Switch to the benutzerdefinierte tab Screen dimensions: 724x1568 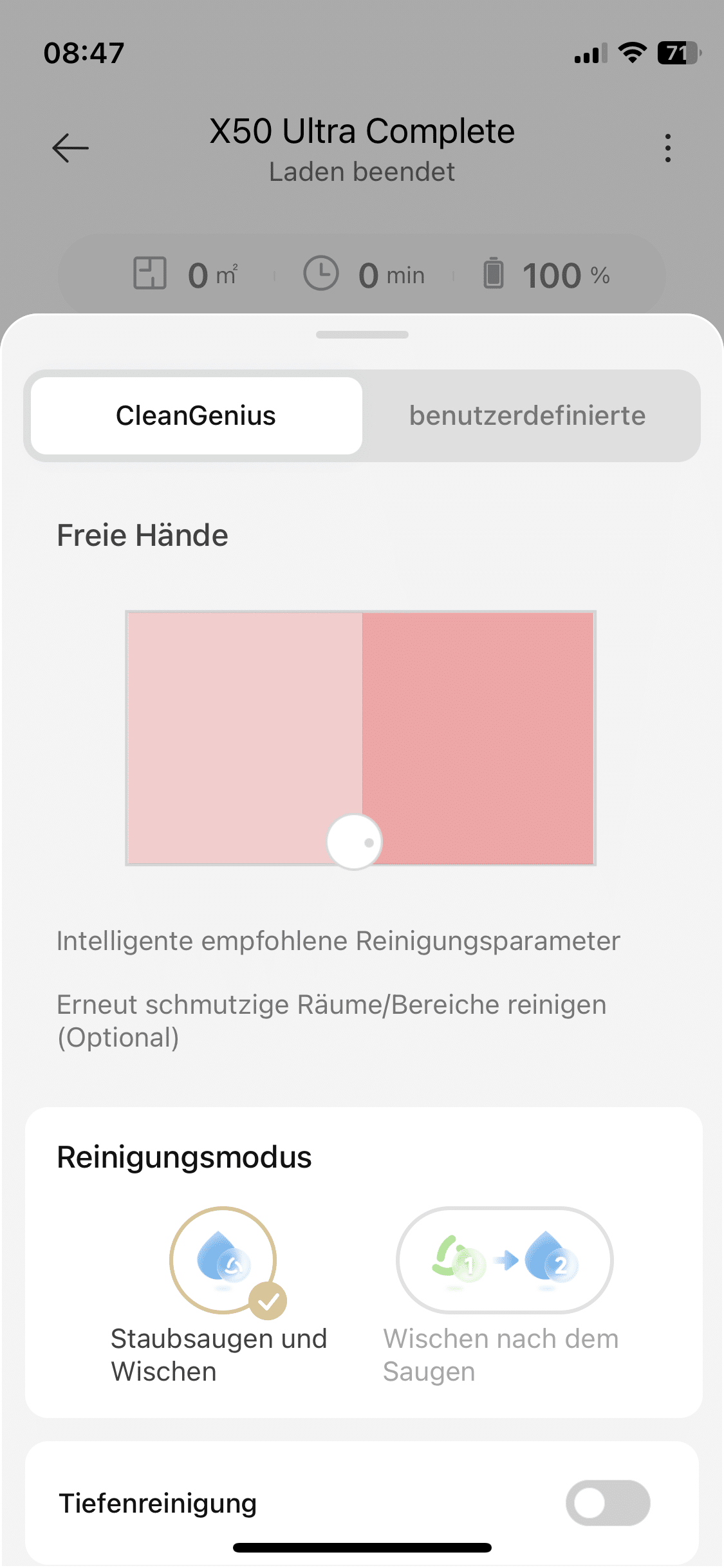tap(527, 416)
